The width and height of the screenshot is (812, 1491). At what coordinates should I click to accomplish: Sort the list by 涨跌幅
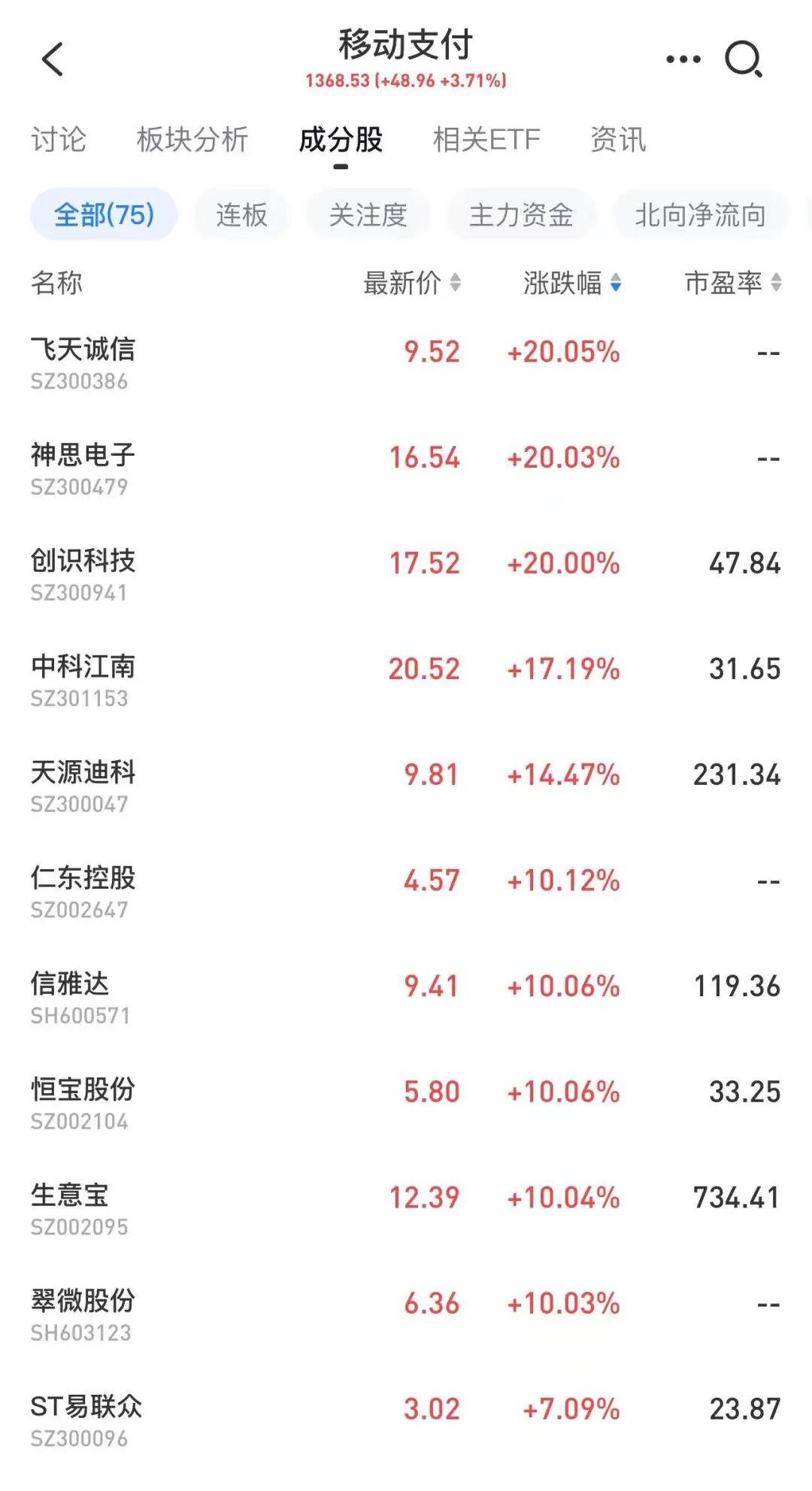572,283
